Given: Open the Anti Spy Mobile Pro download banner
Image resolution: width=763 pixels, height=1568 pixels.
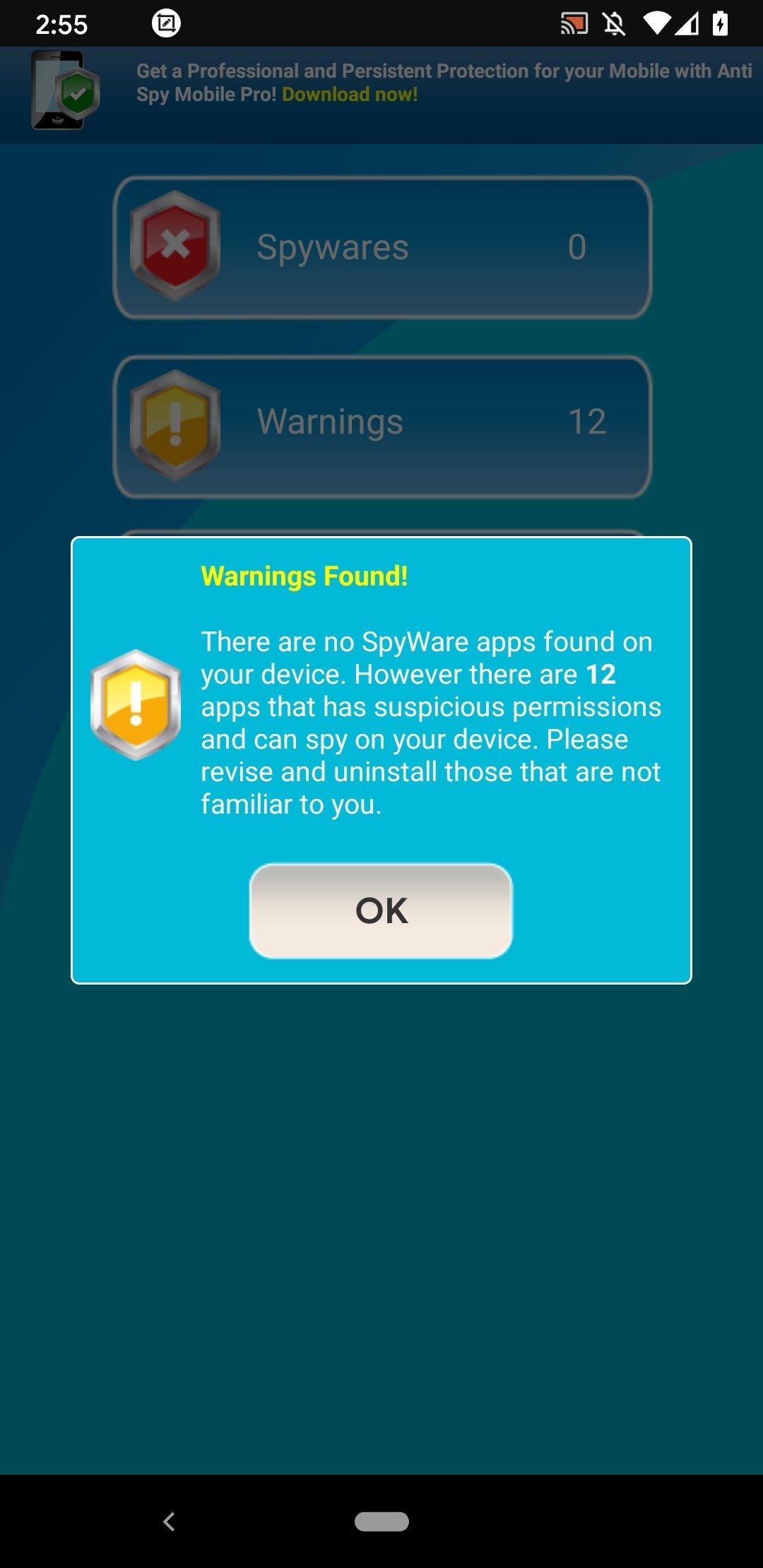Looking at the screenshot, I should coord(381,95).
